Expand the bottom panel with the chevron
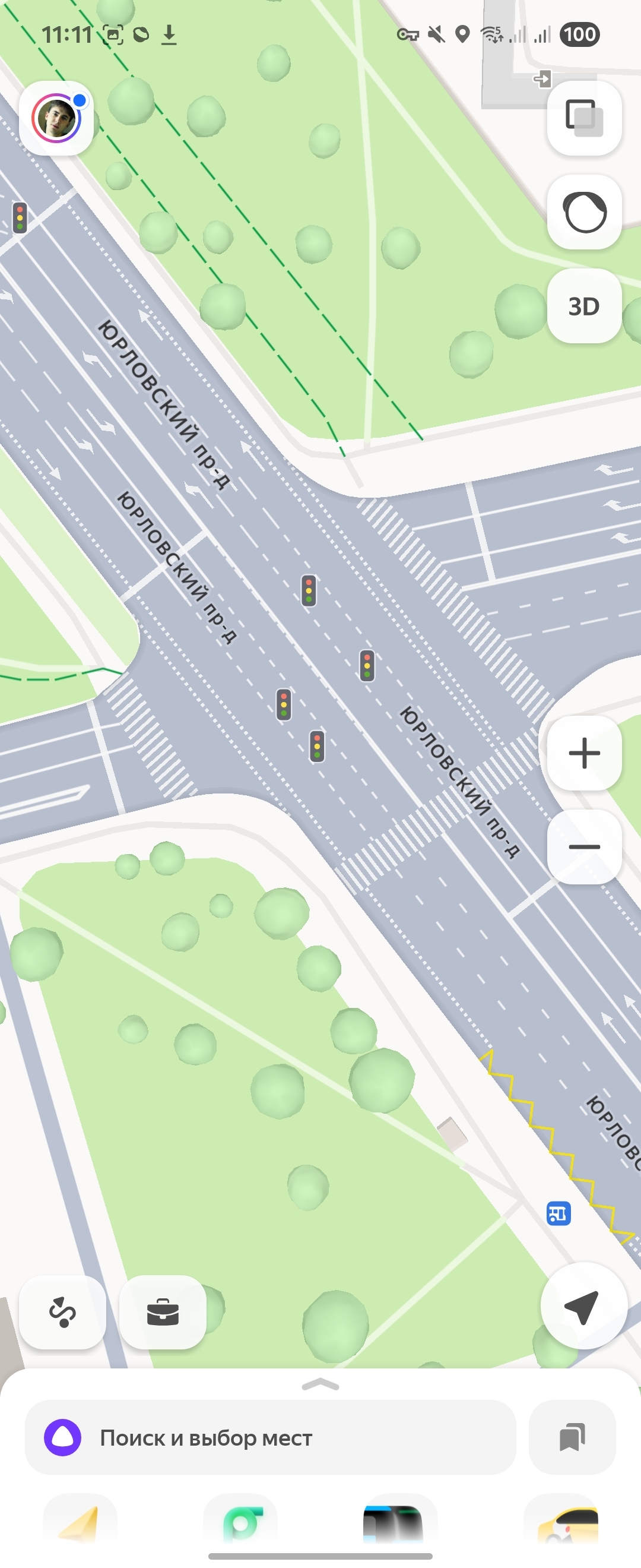641x1568 pixels. (x=320, y=1385)
